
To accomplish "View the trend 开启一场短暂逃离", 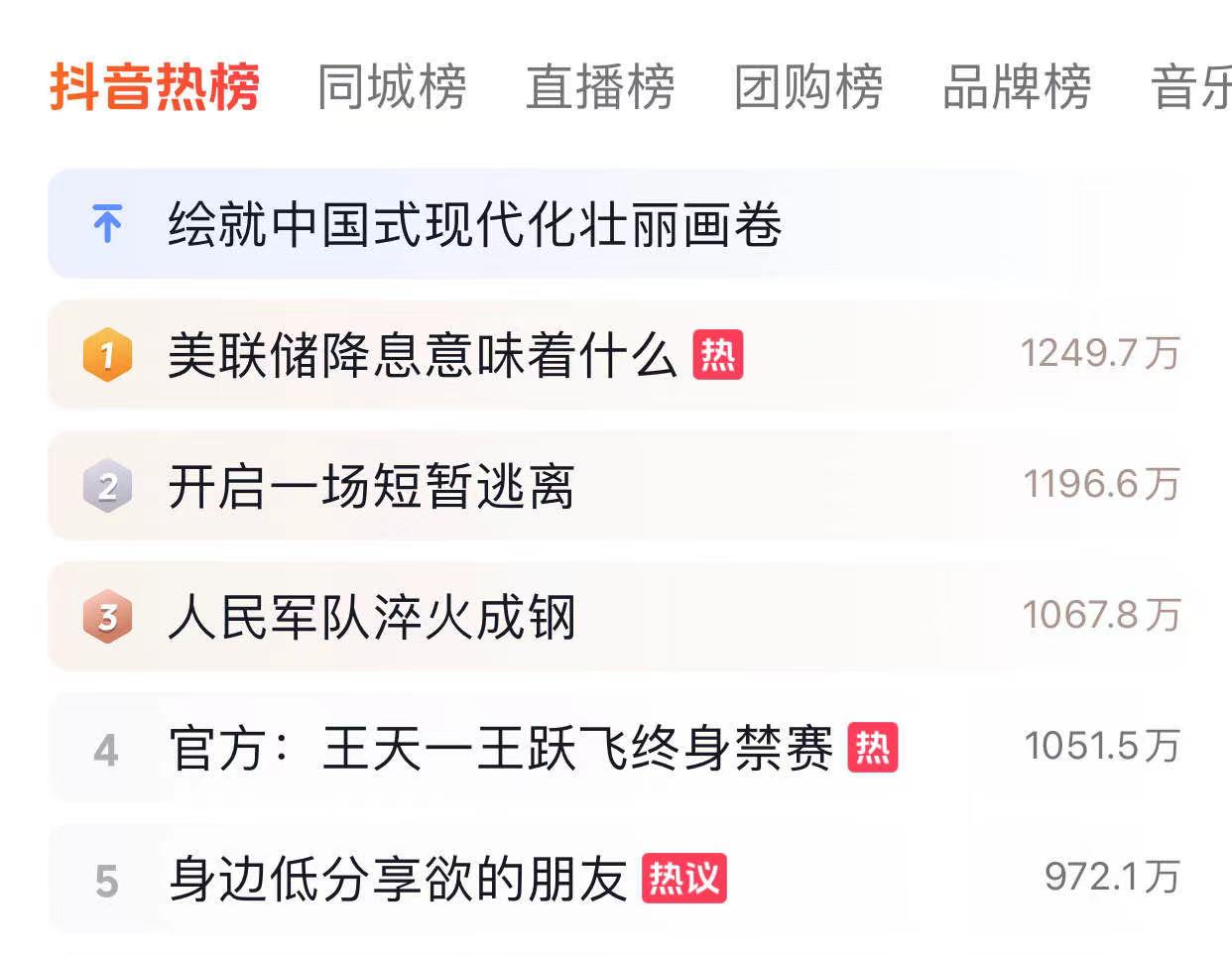I will (x=616, y=485).
